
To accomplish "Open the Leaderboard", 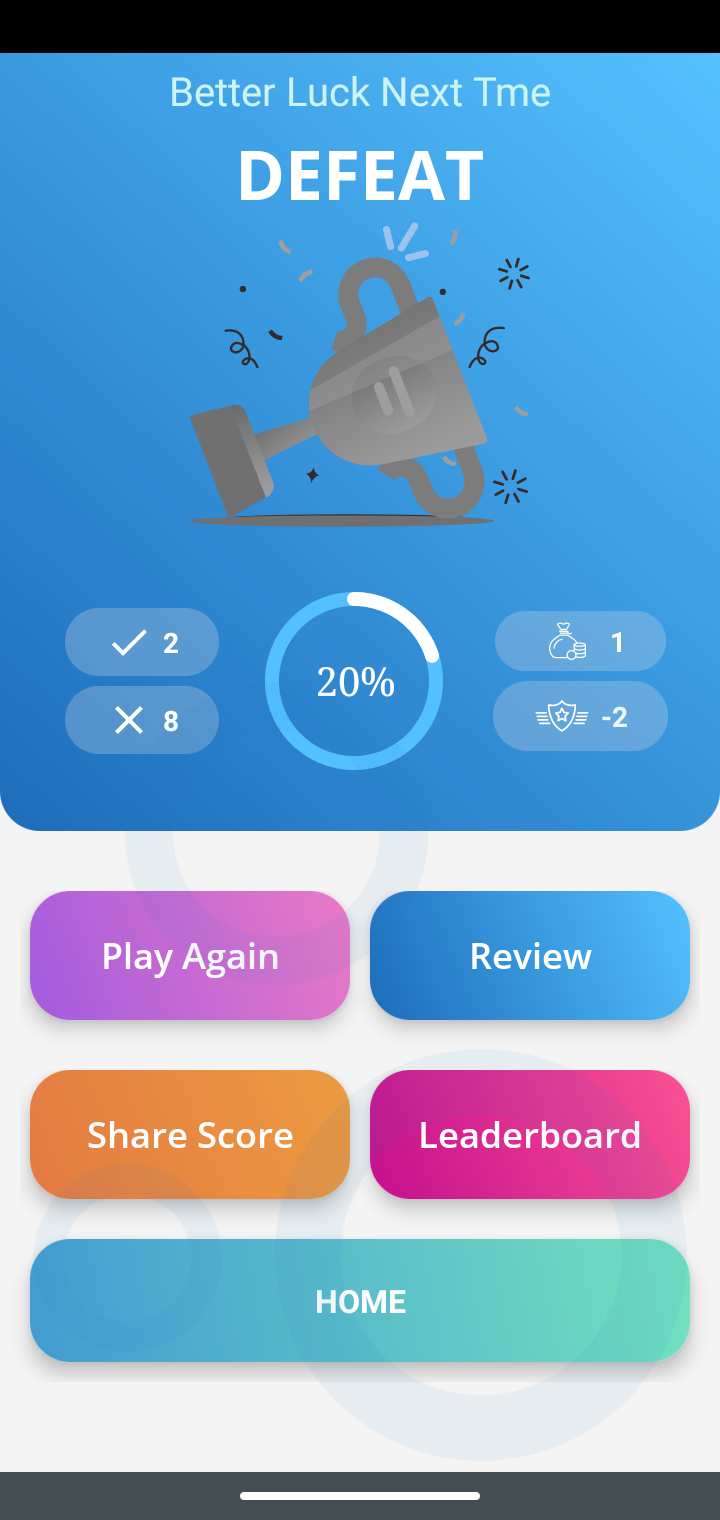I will tap(530, 1134).
